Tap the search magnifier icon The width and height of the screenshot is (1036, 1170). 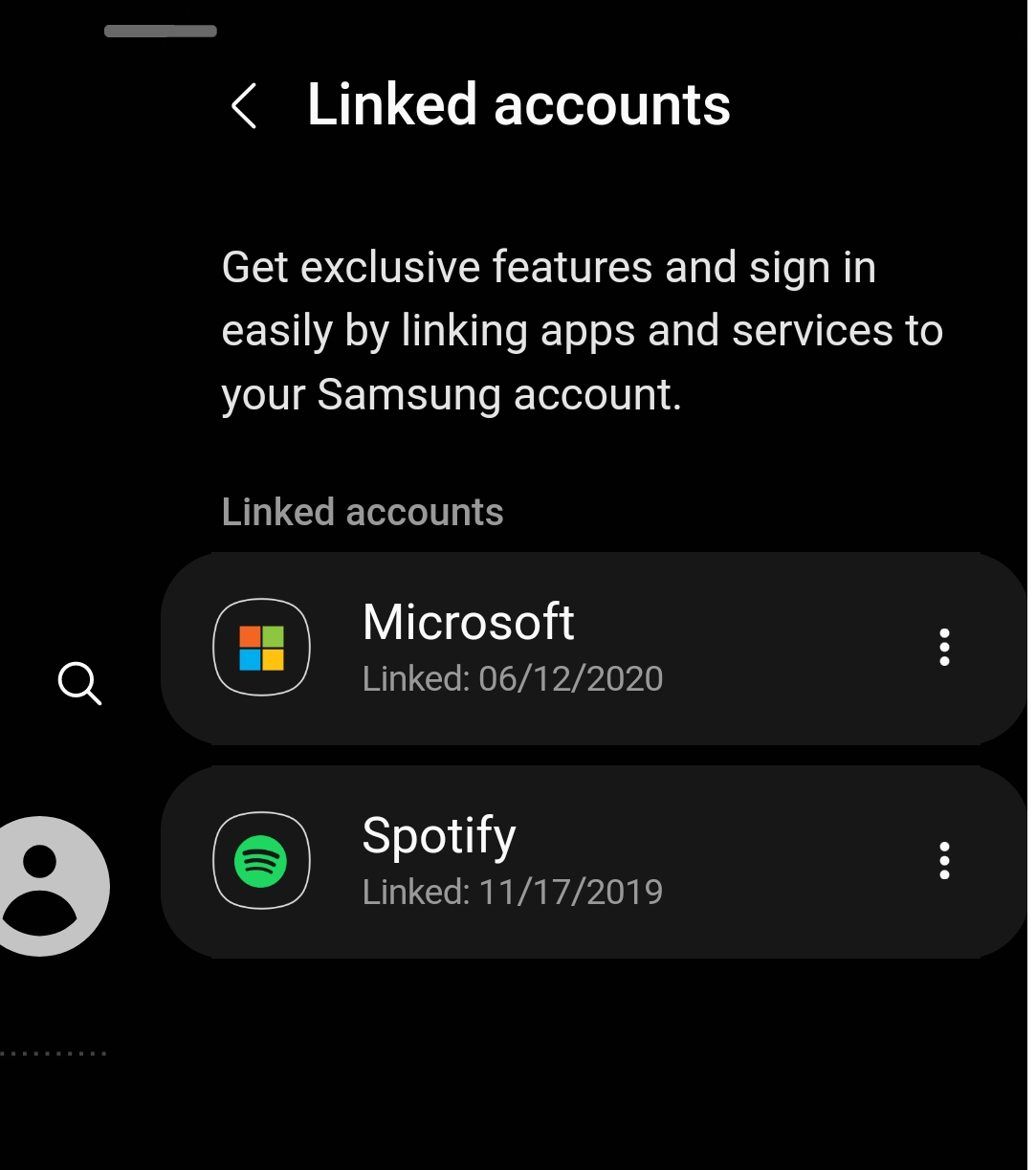[79, 684]
